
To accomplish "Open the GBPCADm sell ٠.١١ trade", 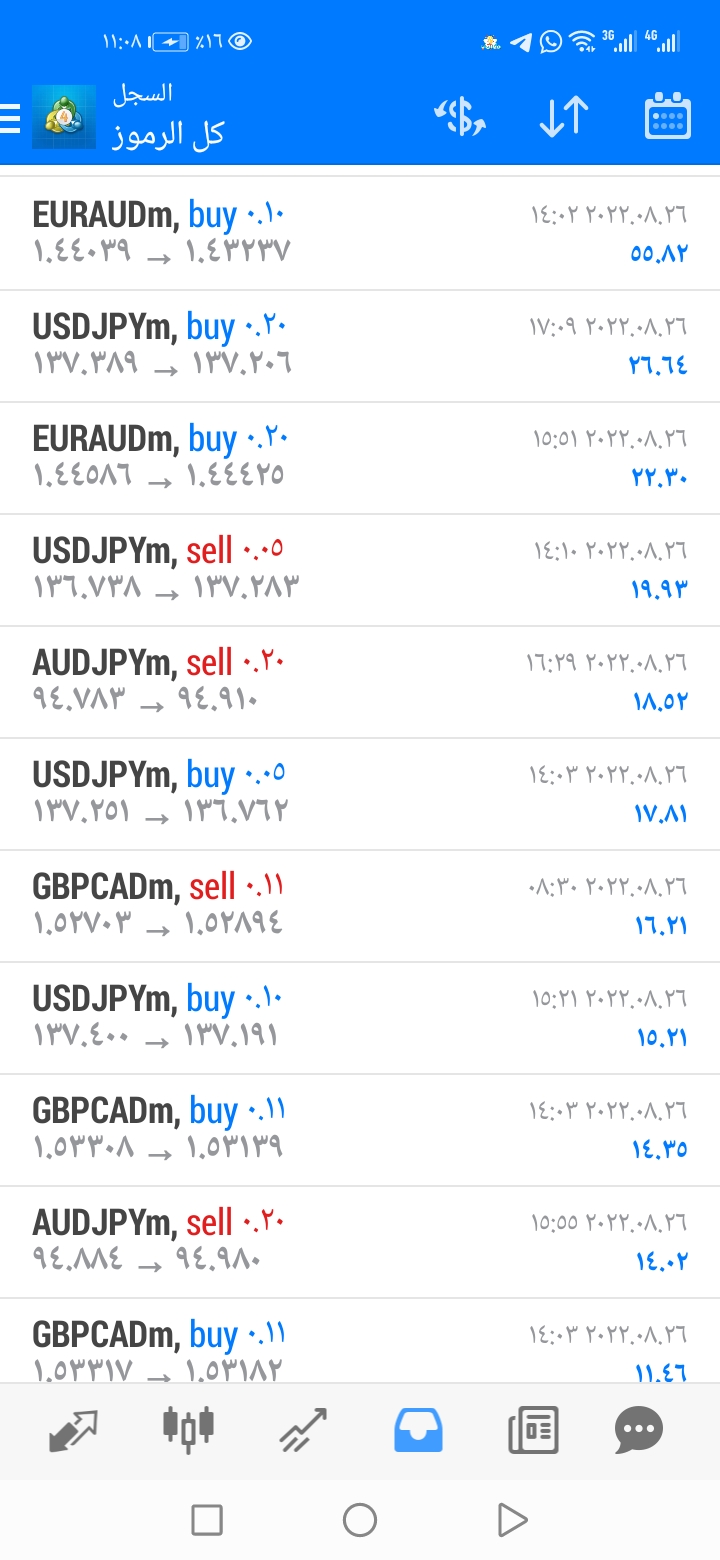I will (360, 906).
